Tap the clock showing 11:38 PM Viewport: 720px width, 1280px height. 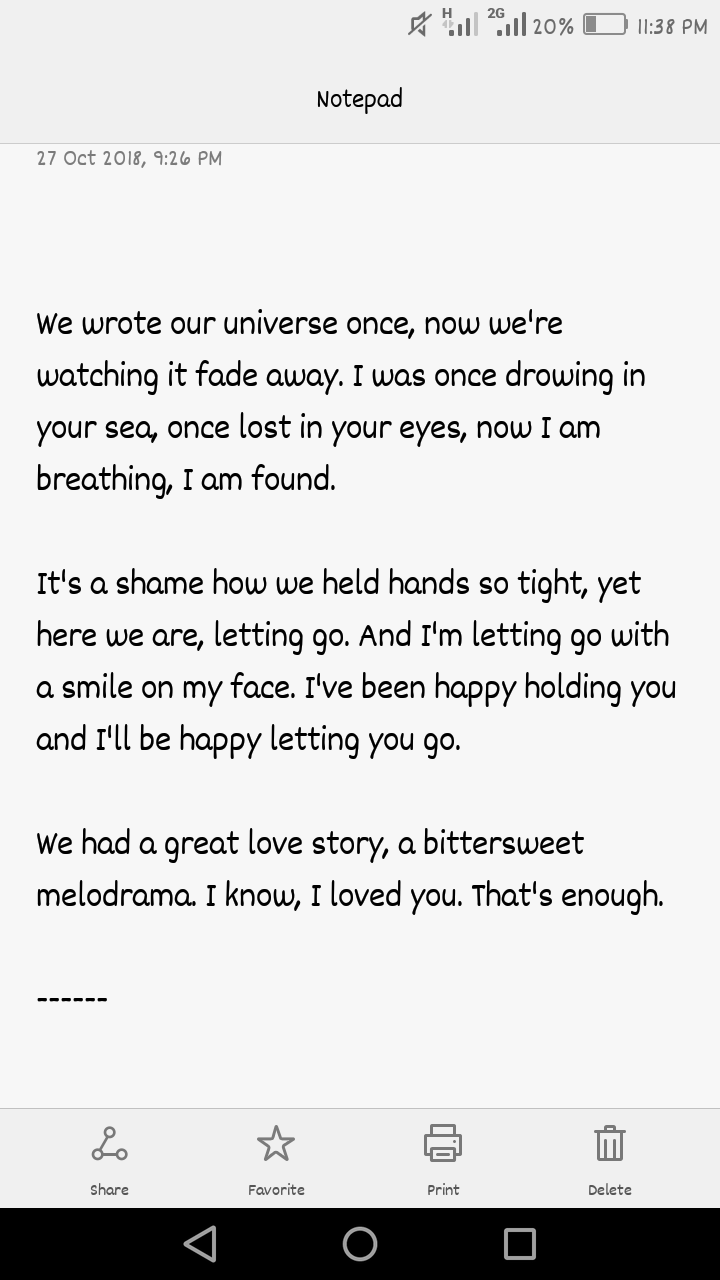[x=674, y=26]
